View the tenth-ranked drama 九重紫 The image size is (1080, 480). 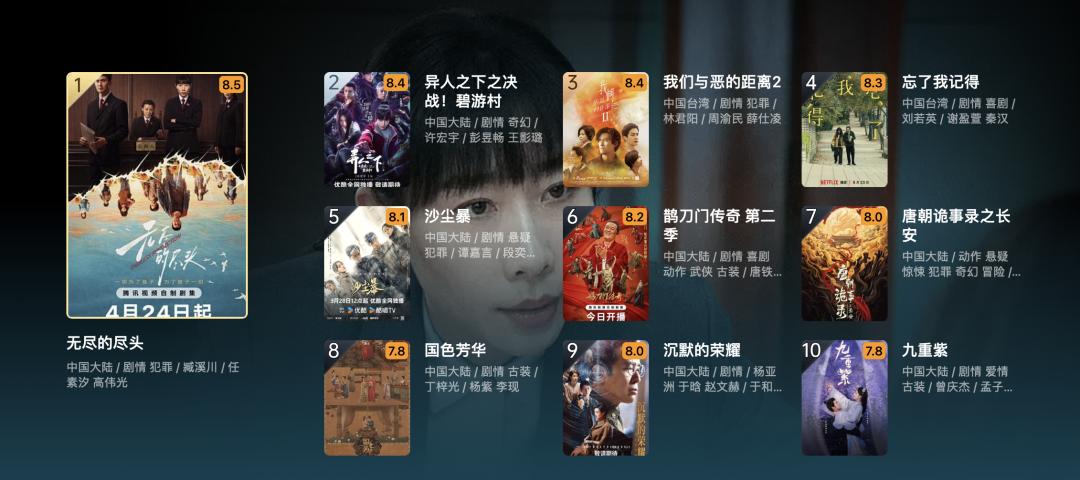[844, 398]
